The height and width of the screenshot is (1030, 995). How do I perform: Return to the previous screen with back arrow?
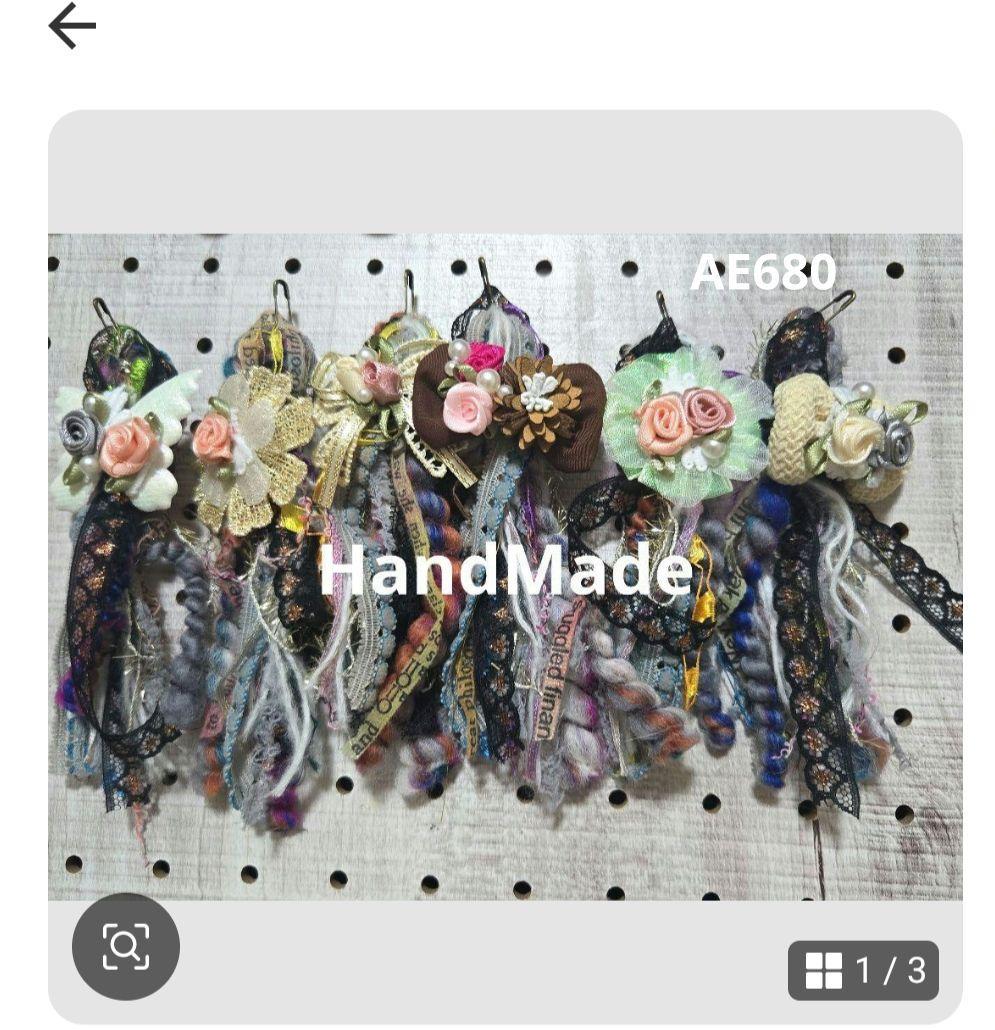click(74, 26)
